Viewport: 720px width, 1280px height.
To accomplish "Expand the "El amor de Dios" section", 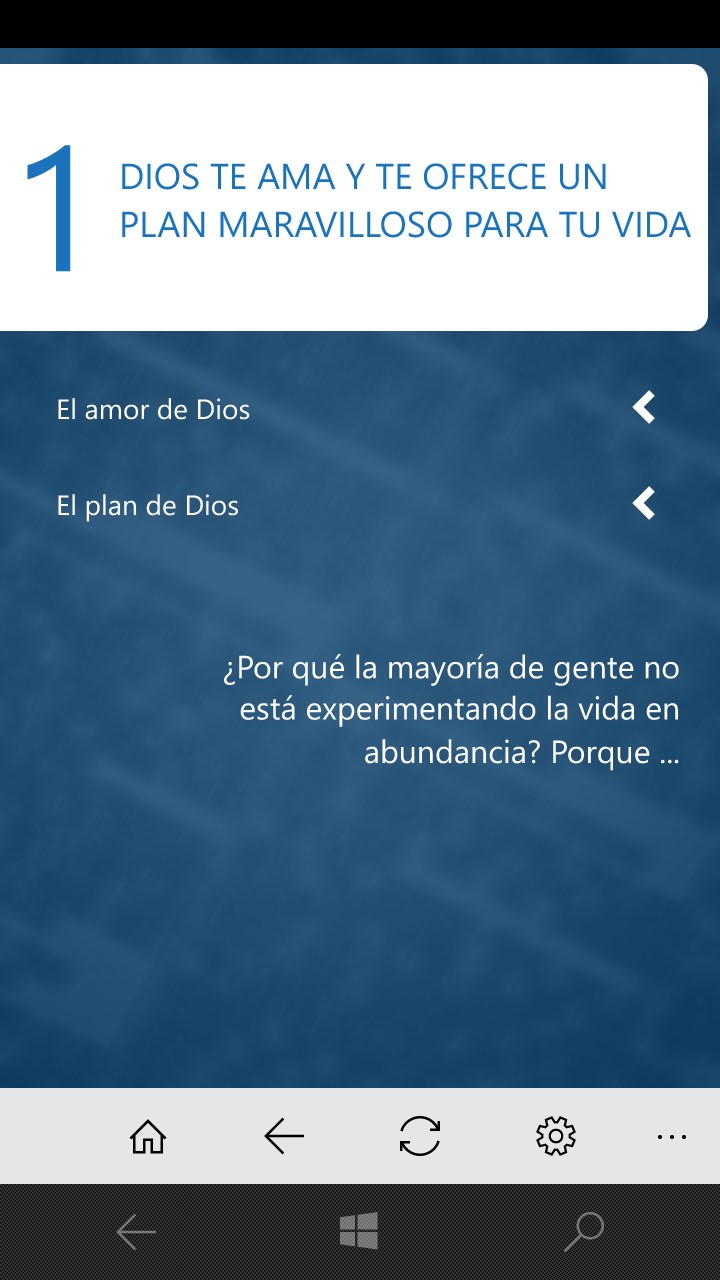I will pos(644,408).
